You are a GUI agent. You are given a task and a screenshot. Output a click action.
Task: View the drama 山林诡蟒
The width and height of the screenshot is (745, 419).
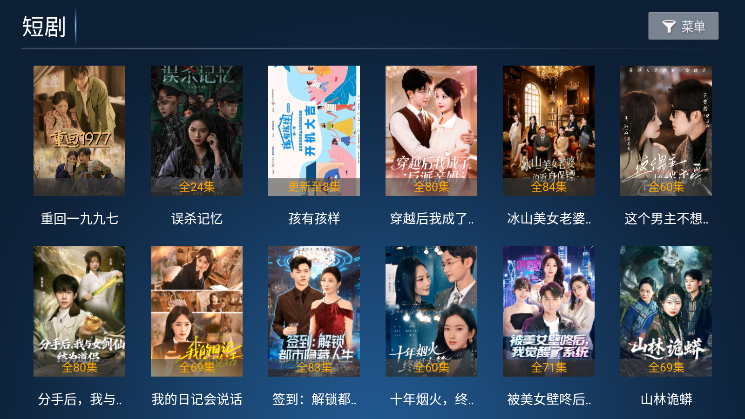665,311
